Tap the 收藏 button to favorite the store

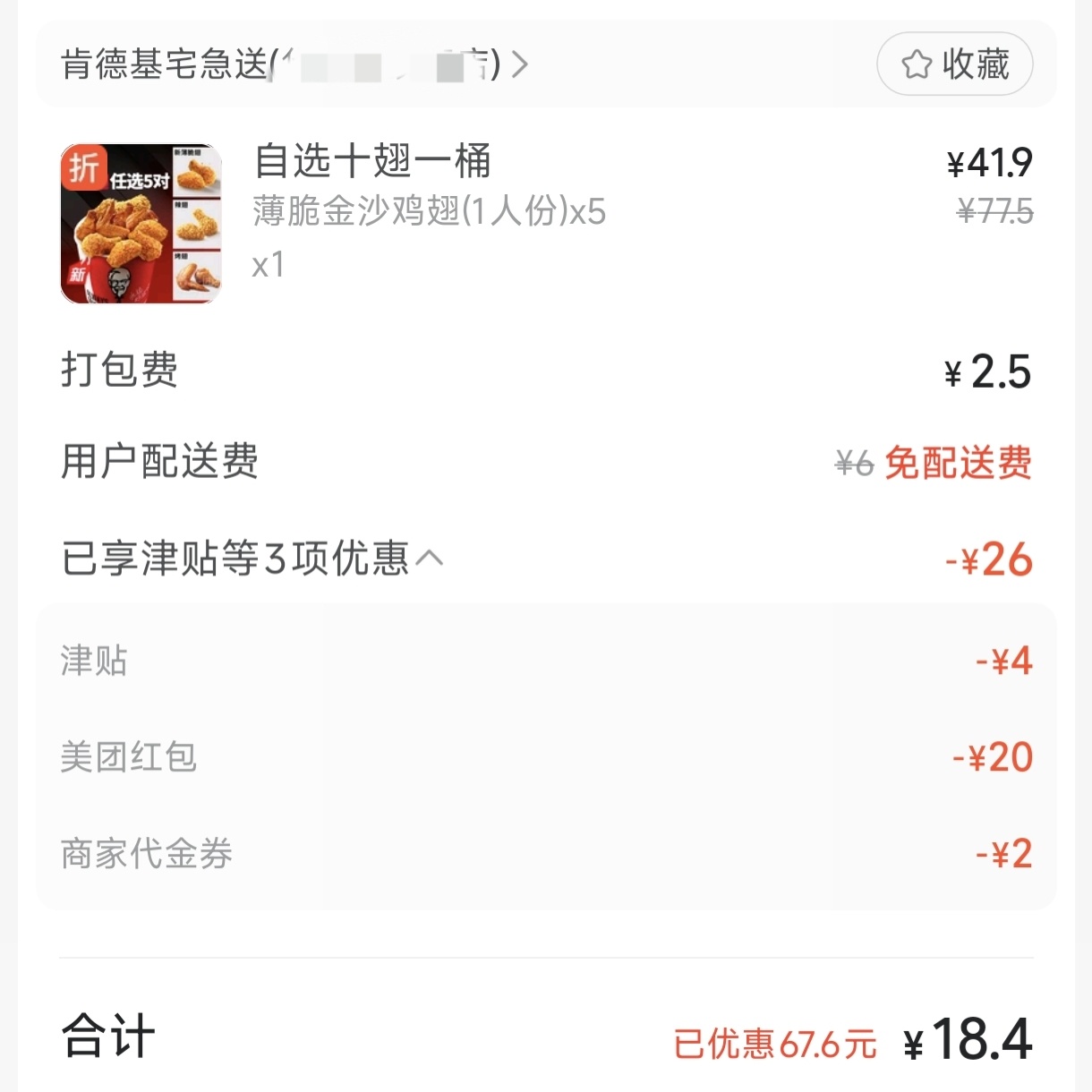[954, 64]
